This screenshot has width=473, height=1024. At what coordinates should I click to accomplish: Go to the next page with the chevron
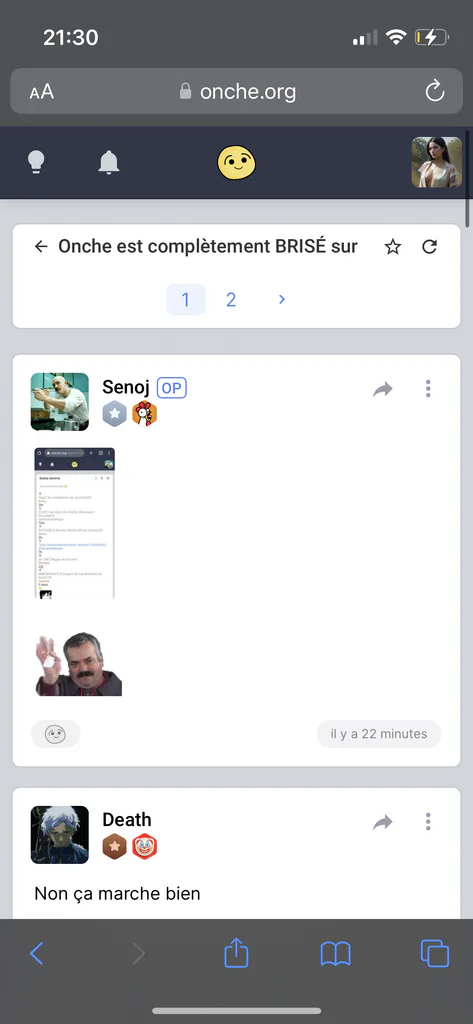coord(282,300)
